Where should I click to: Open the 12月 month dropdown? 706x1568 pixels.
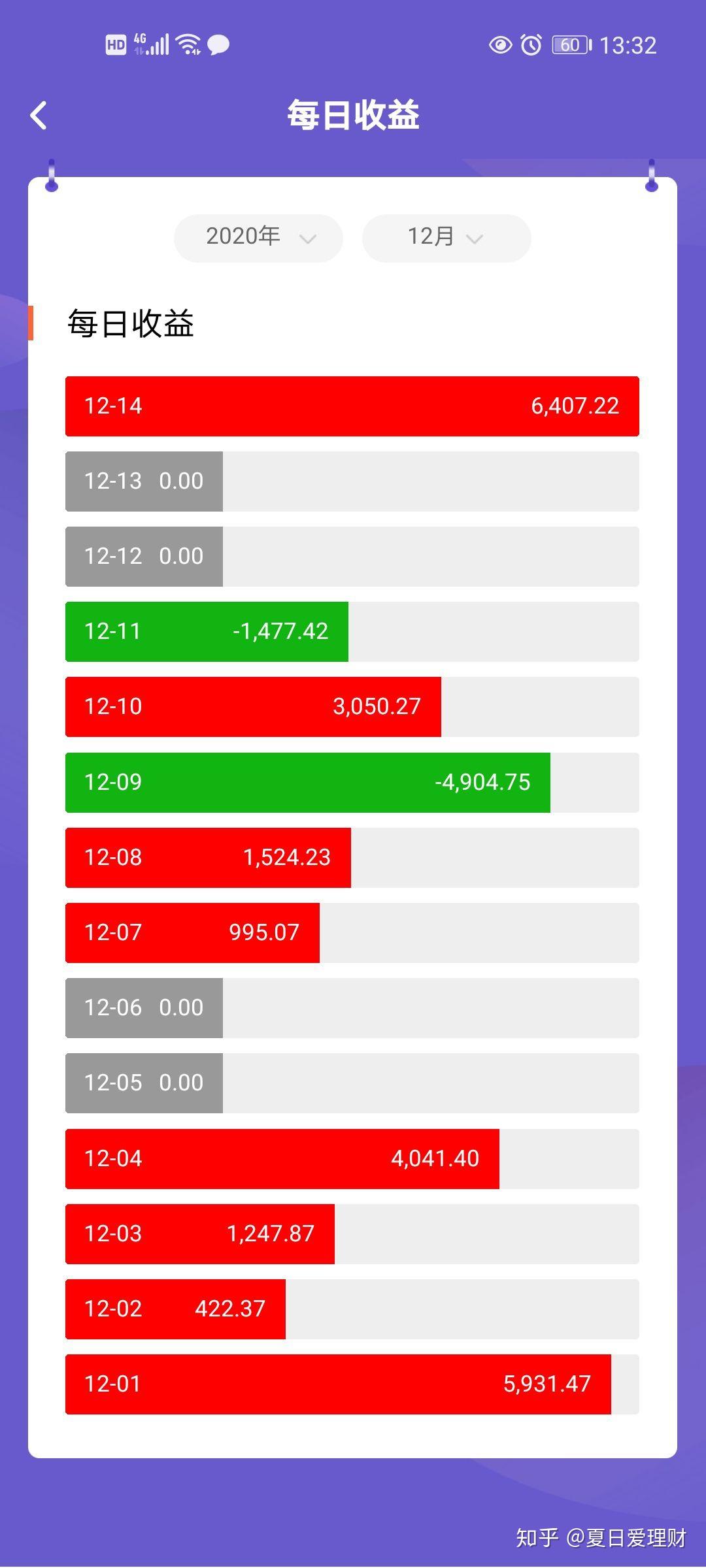point(446,238)
